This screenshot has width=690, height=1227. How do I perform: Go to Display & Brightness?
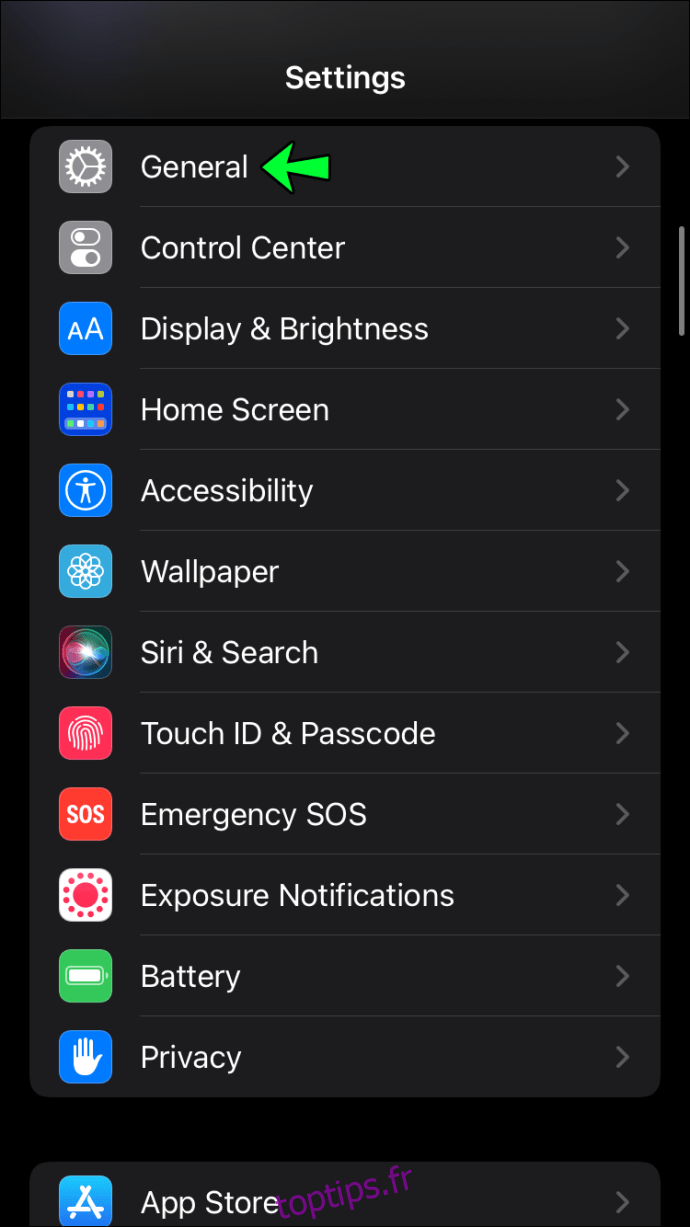point(345,329)
